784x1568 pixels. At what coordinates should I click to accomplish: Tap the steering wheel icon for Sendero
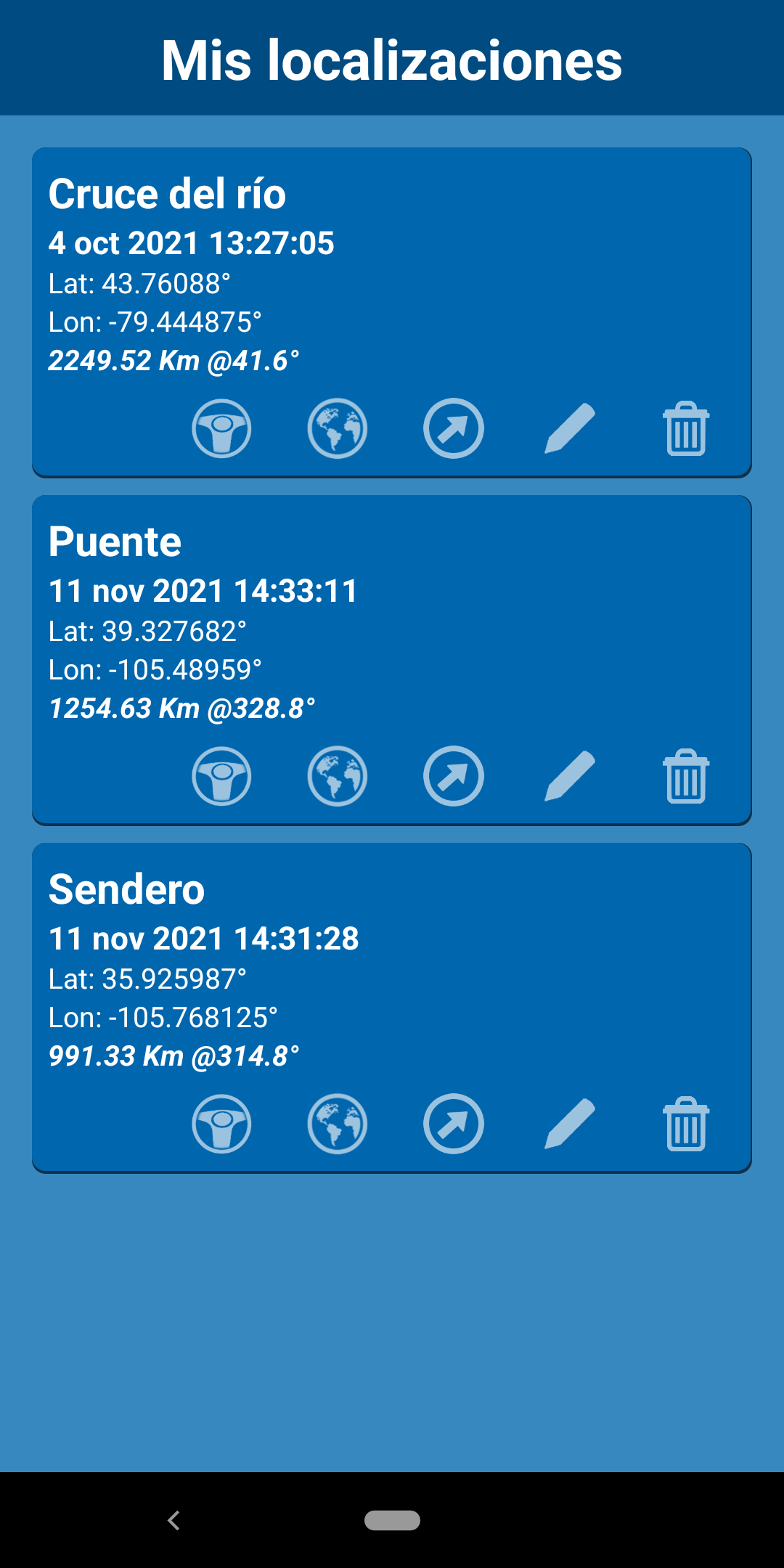click(x=221, y=1124)
